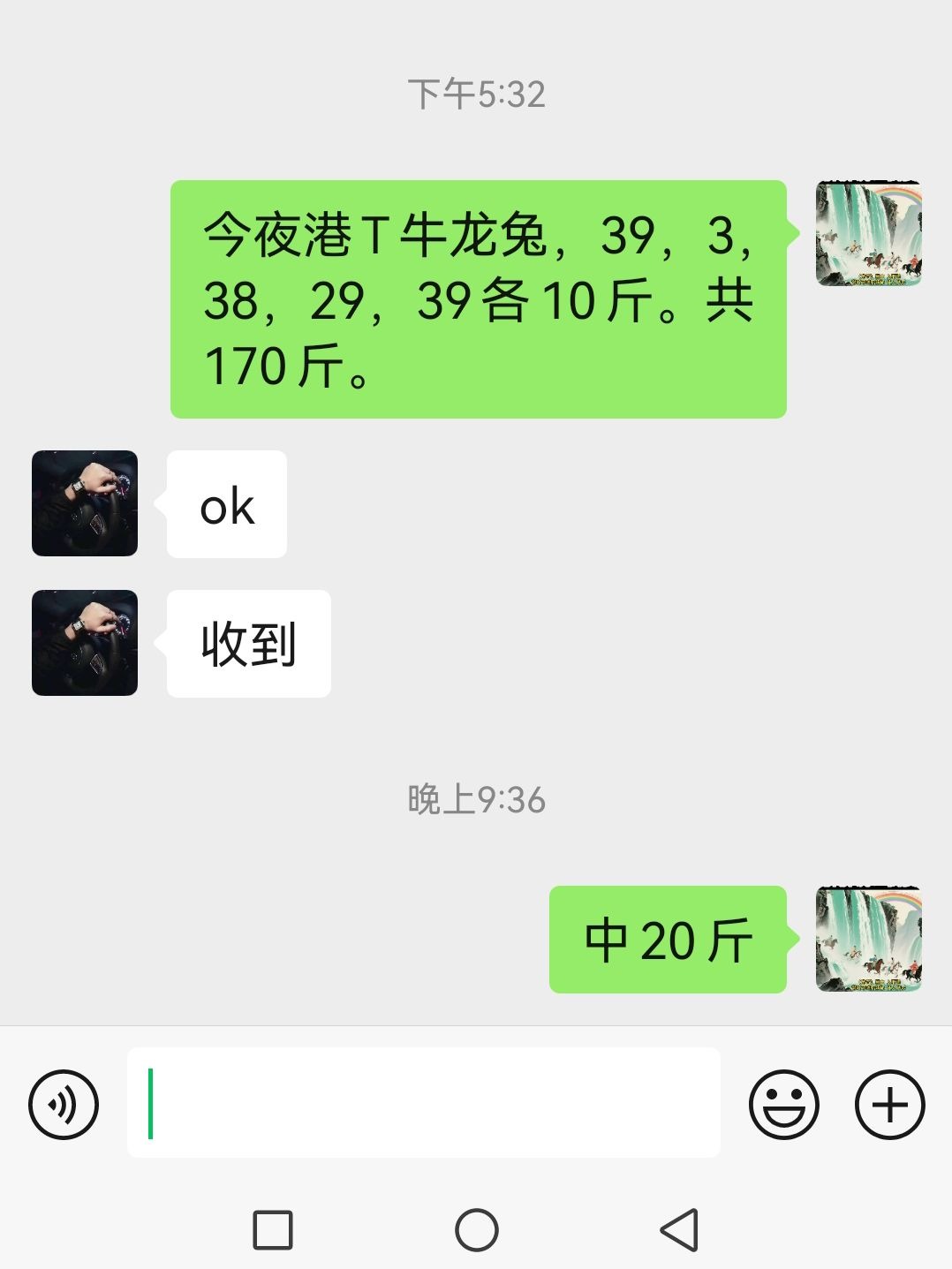Screen dimensions: 952x1269
Task: Open contact's avatar beside 收到 message
Action: [x=85, y=643]
